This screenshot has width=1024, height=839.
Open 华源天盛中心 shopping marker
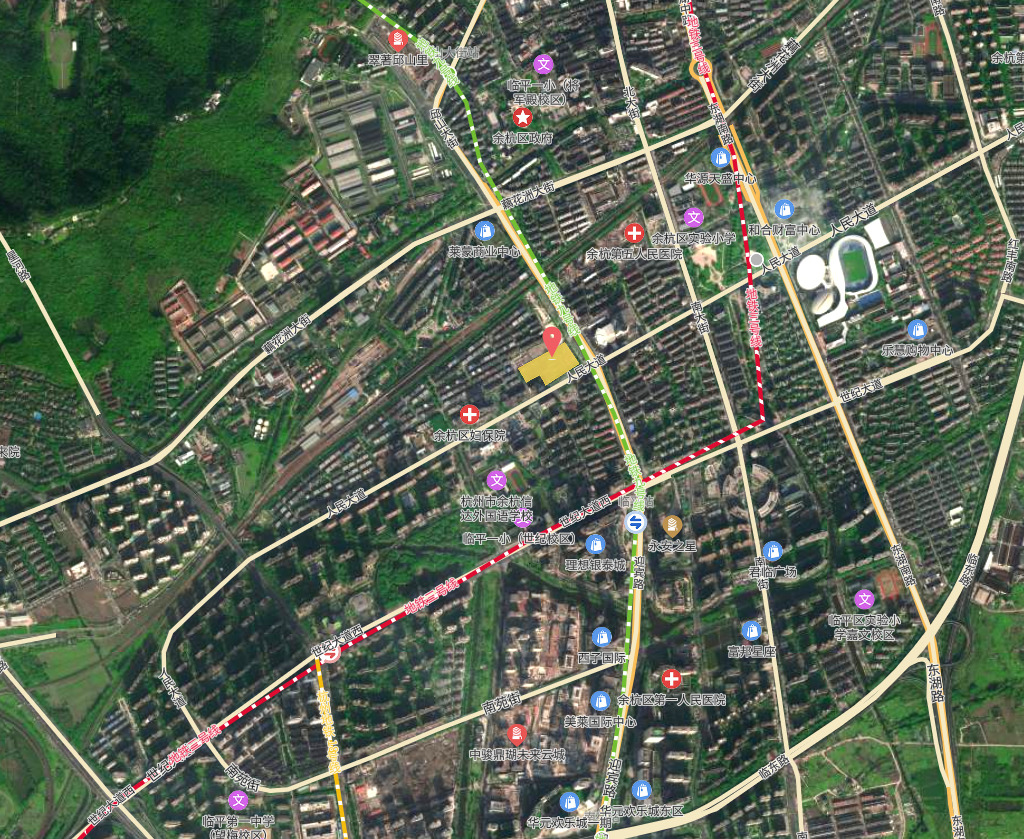pyautogui.click(x=720, y=157)
